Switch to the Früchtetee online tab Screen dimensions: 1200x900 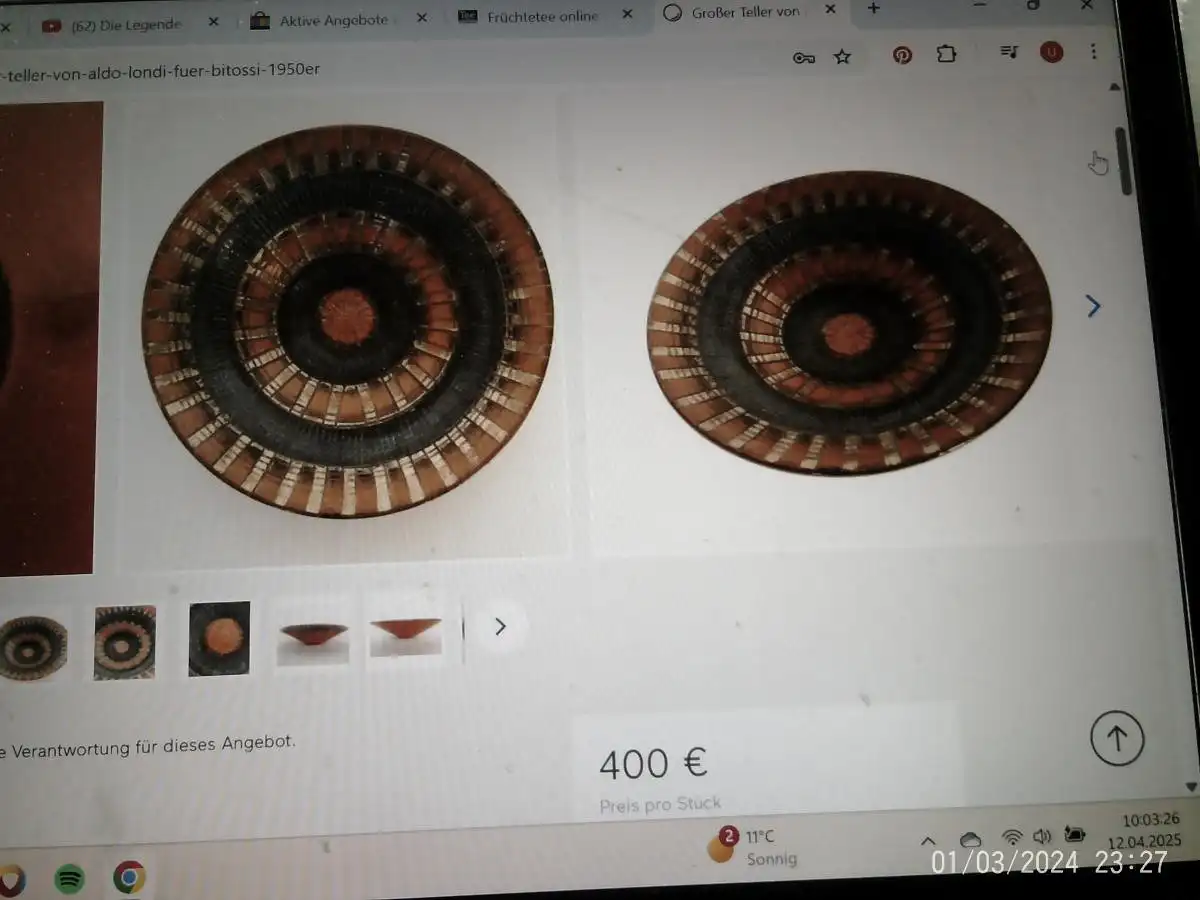click(x=541, y=16)
